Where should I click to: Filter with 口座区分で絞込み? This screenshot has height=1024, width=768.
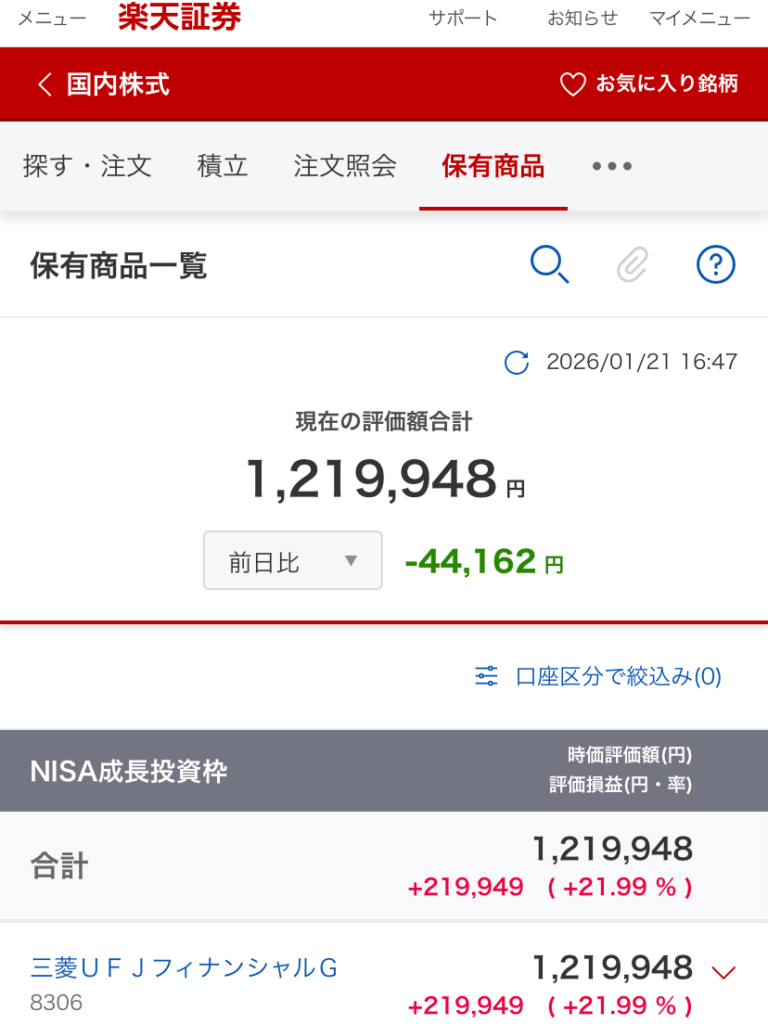[x=598, y=677]
